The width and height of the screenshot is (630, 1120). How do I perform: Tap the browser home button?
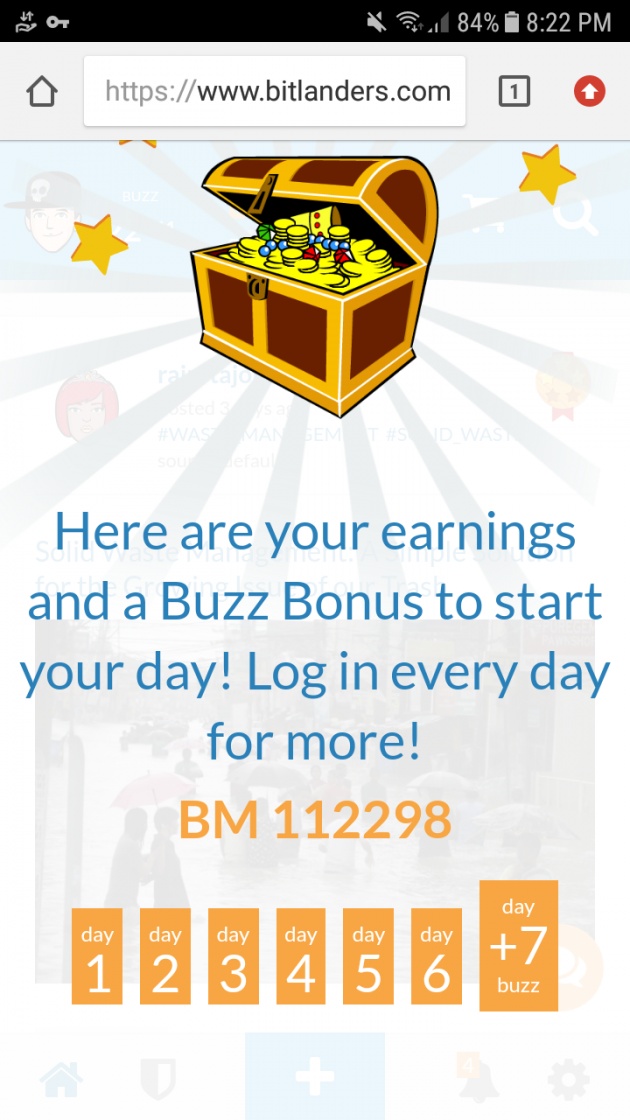pyautogui.click(x=42, y=91)
